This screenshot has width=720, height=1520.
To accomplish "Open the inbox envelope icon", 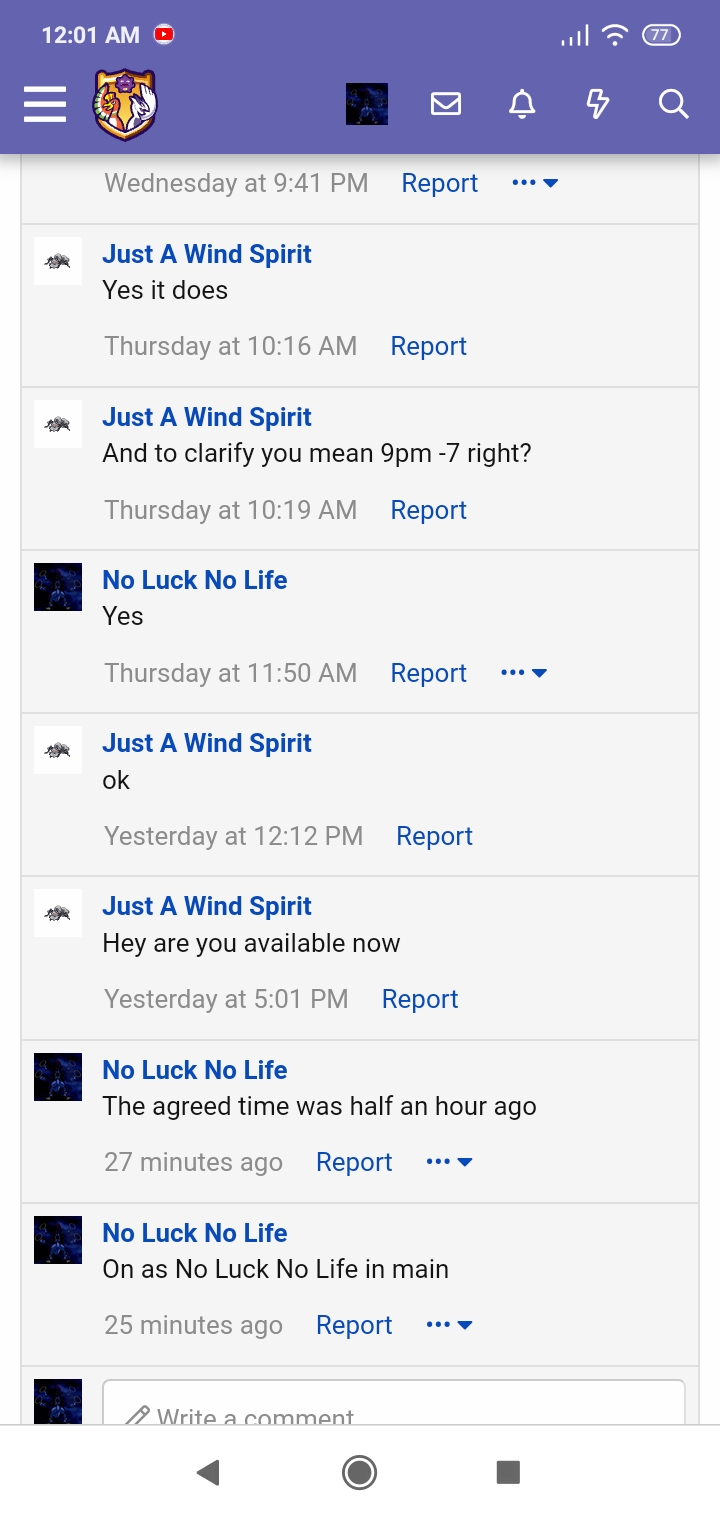I will 446,104.
